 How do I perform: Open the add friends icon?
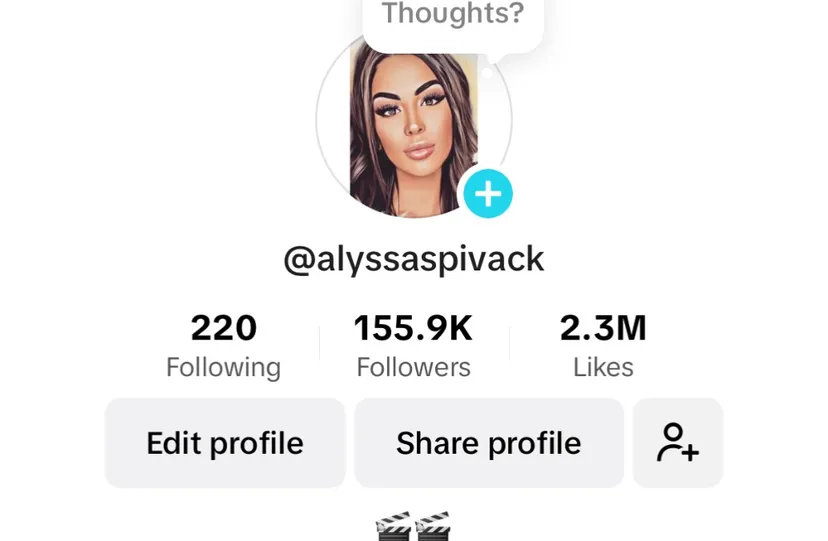pos(677,443)
